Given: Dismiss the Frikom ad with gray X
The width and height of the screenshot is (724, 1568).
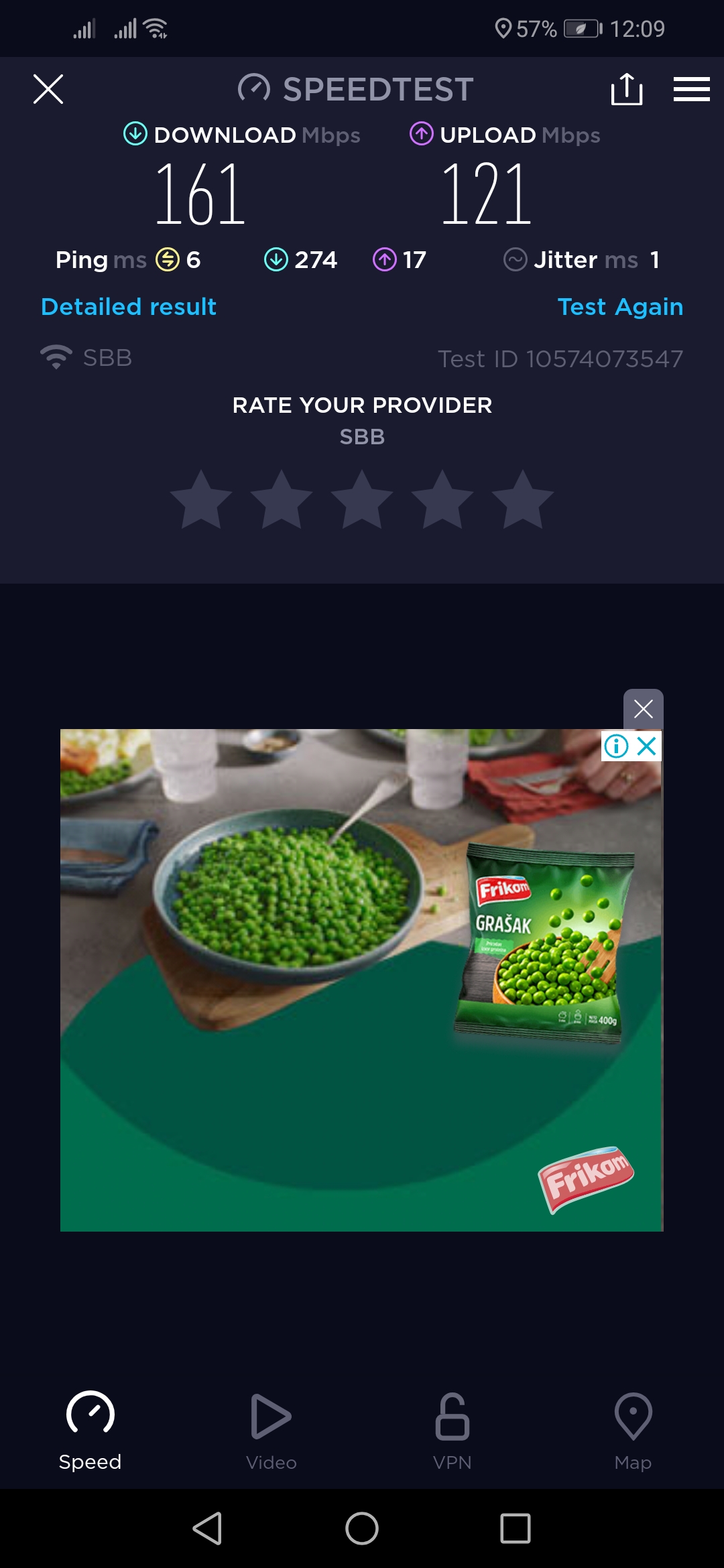Looking at the screenshot, I should tap(643, 709).
